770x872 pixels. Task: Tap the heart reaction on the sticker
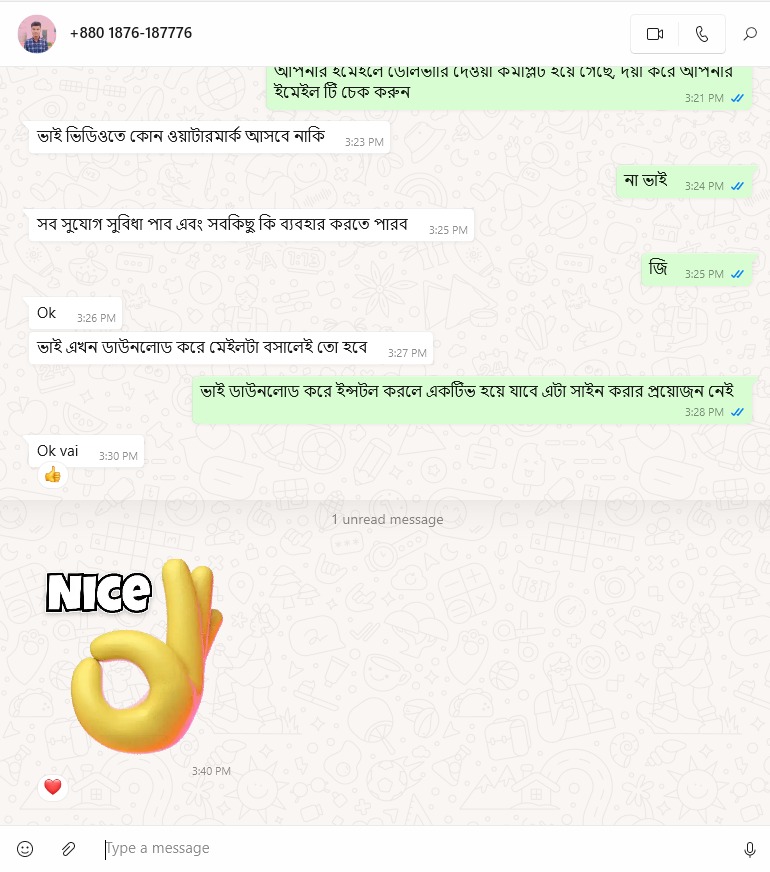pyautogui.click(x=53, y=787)
